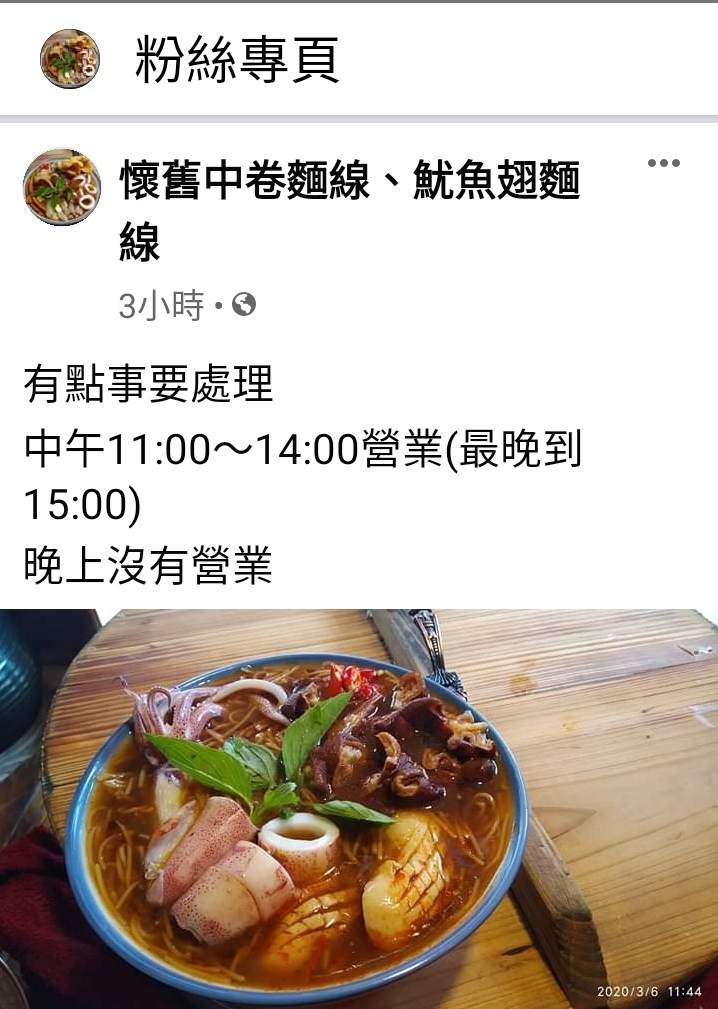This screenshot has height=1009, width=718.
Task: Tap the page avatar next to the post title
Action: [62, 187]
